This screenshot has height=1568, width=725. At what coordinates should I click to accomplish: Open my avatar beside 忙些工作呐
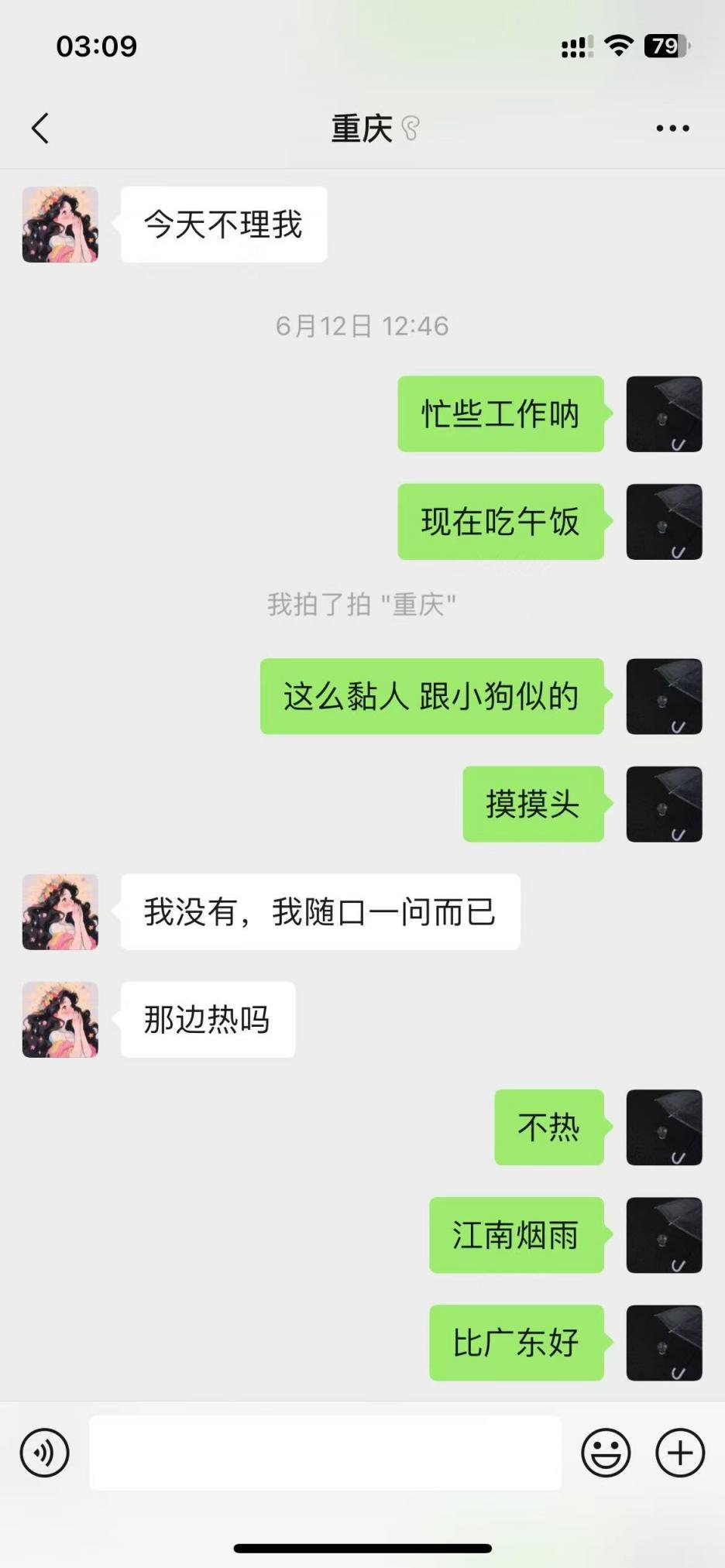coord(664,414)
